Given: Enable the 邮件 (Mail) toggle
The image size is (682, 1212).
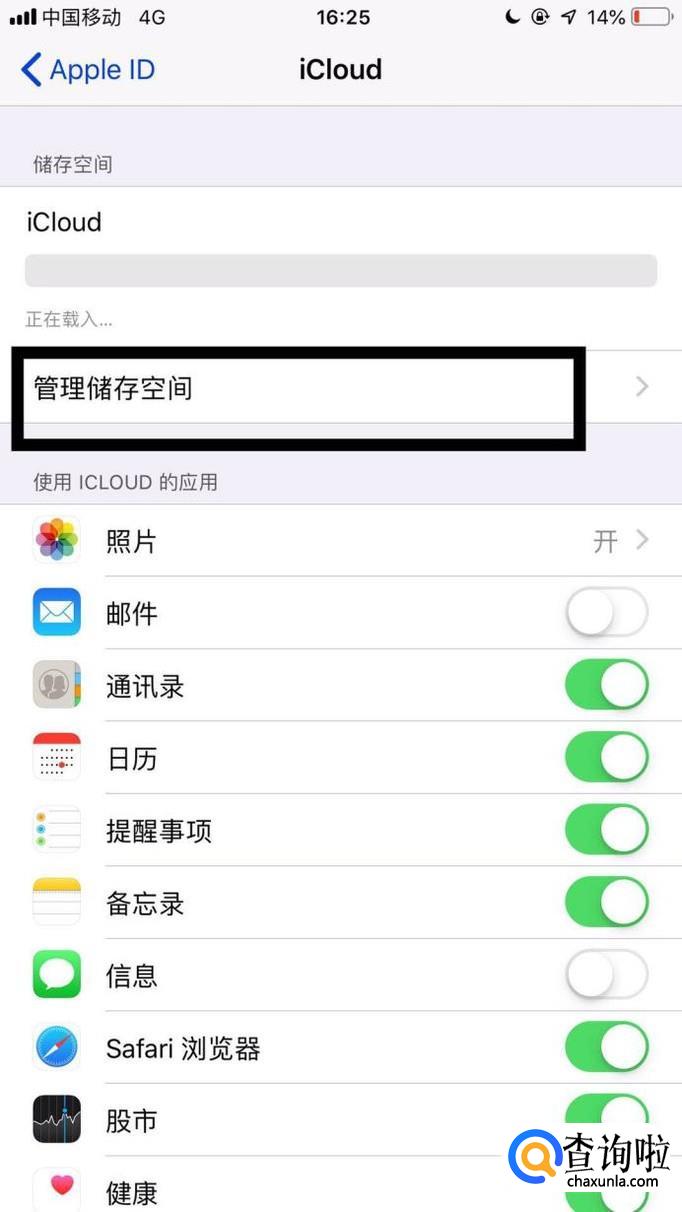Looking at the screenshot, I should point(607,612).
